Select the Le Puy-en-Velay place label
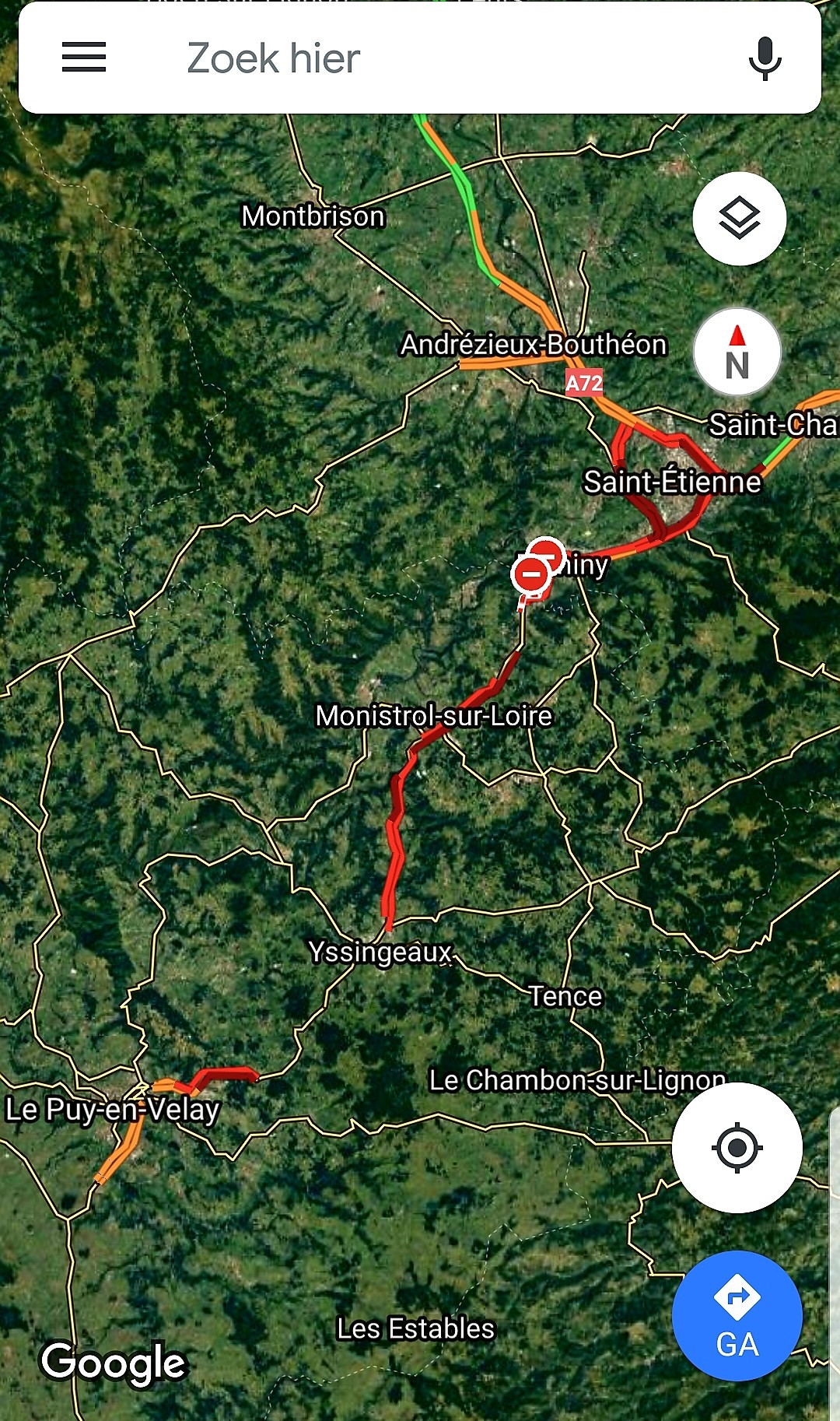The image size is (840, 1421). 112,1110
